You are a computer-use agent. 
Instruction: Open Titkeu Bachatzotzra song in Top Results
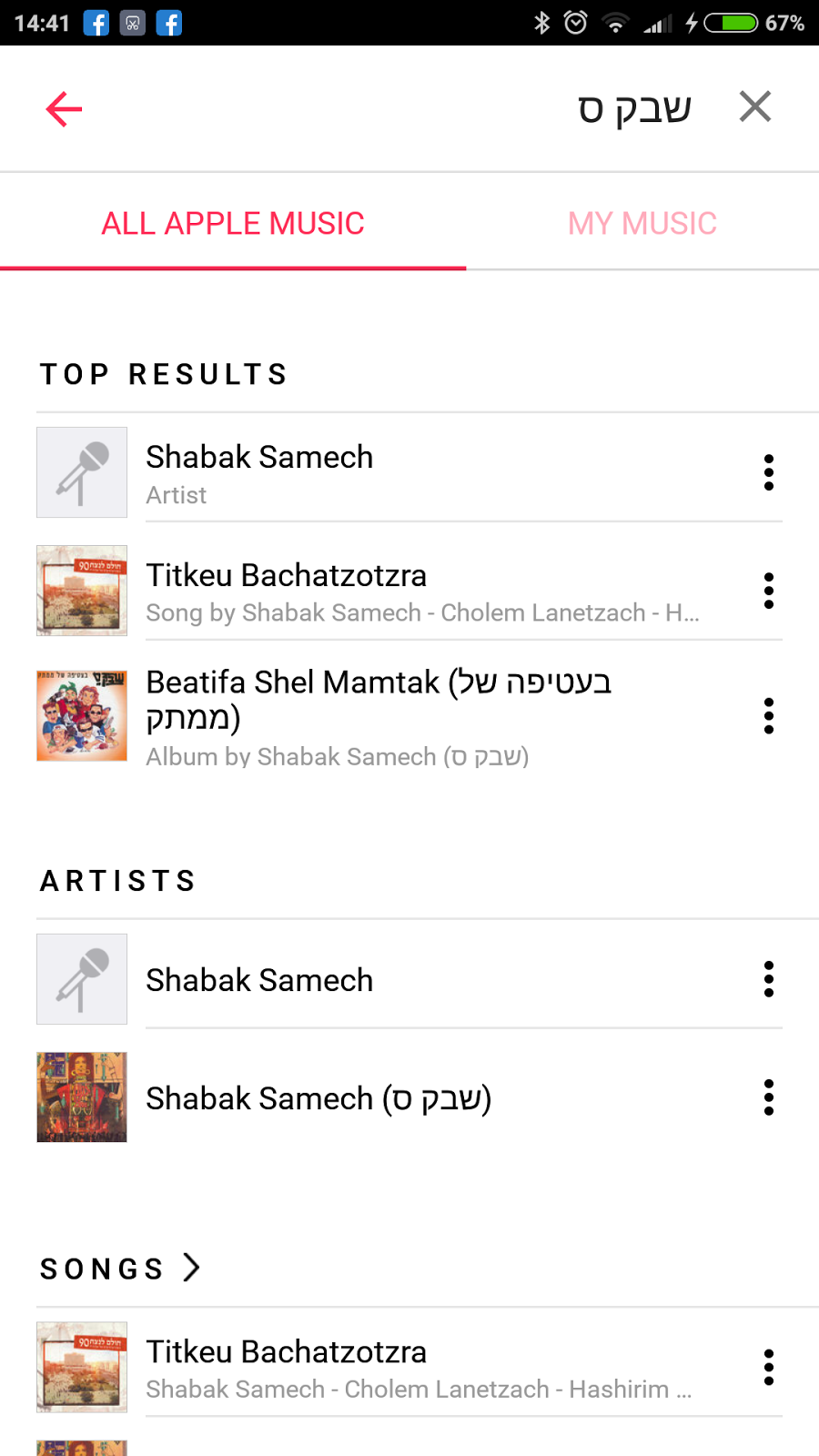coord(286,591)
